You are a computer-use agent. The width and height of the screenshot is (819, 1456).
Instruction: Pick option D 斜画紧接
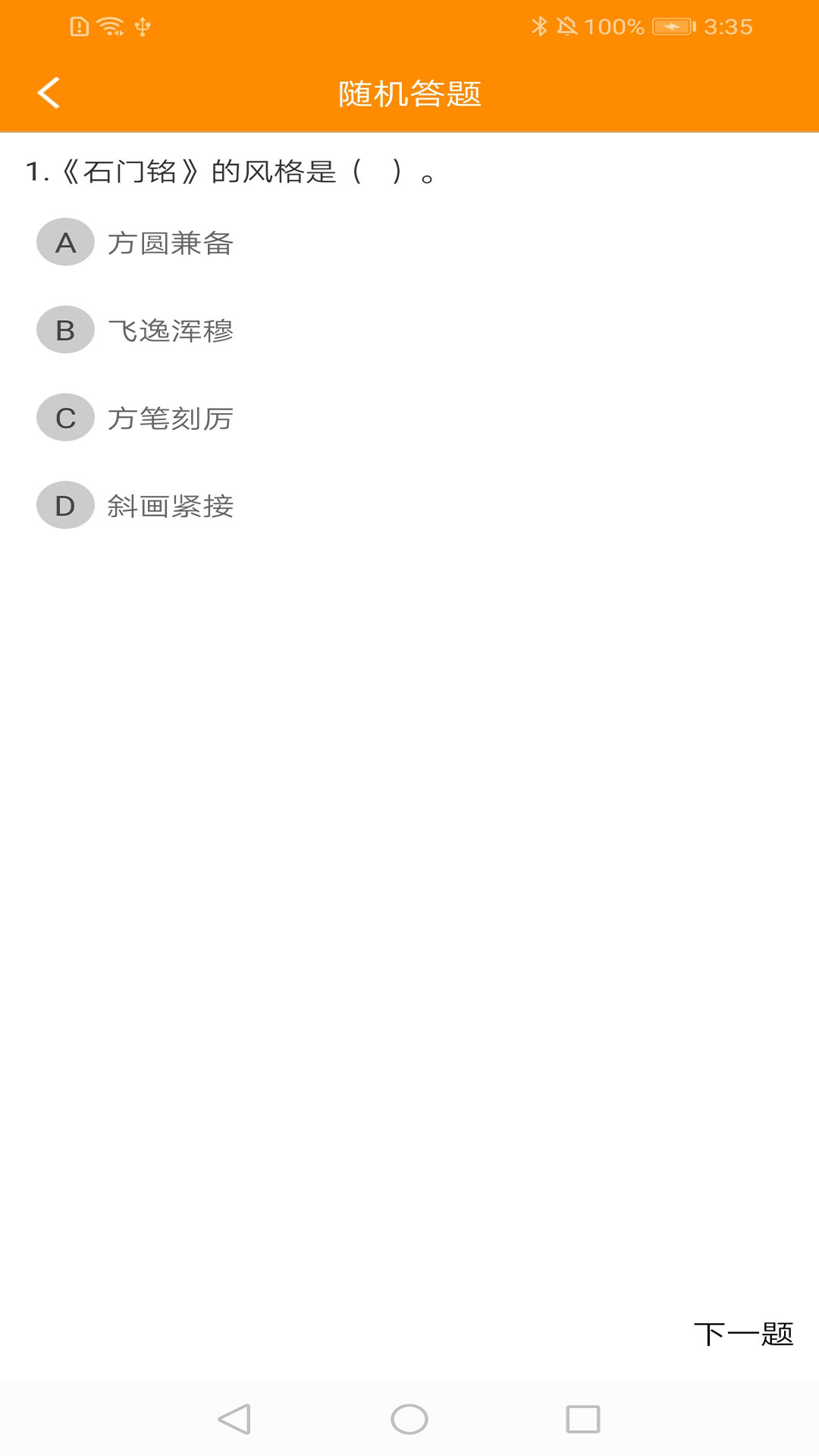pyautogui.click(x=171, y=507)
